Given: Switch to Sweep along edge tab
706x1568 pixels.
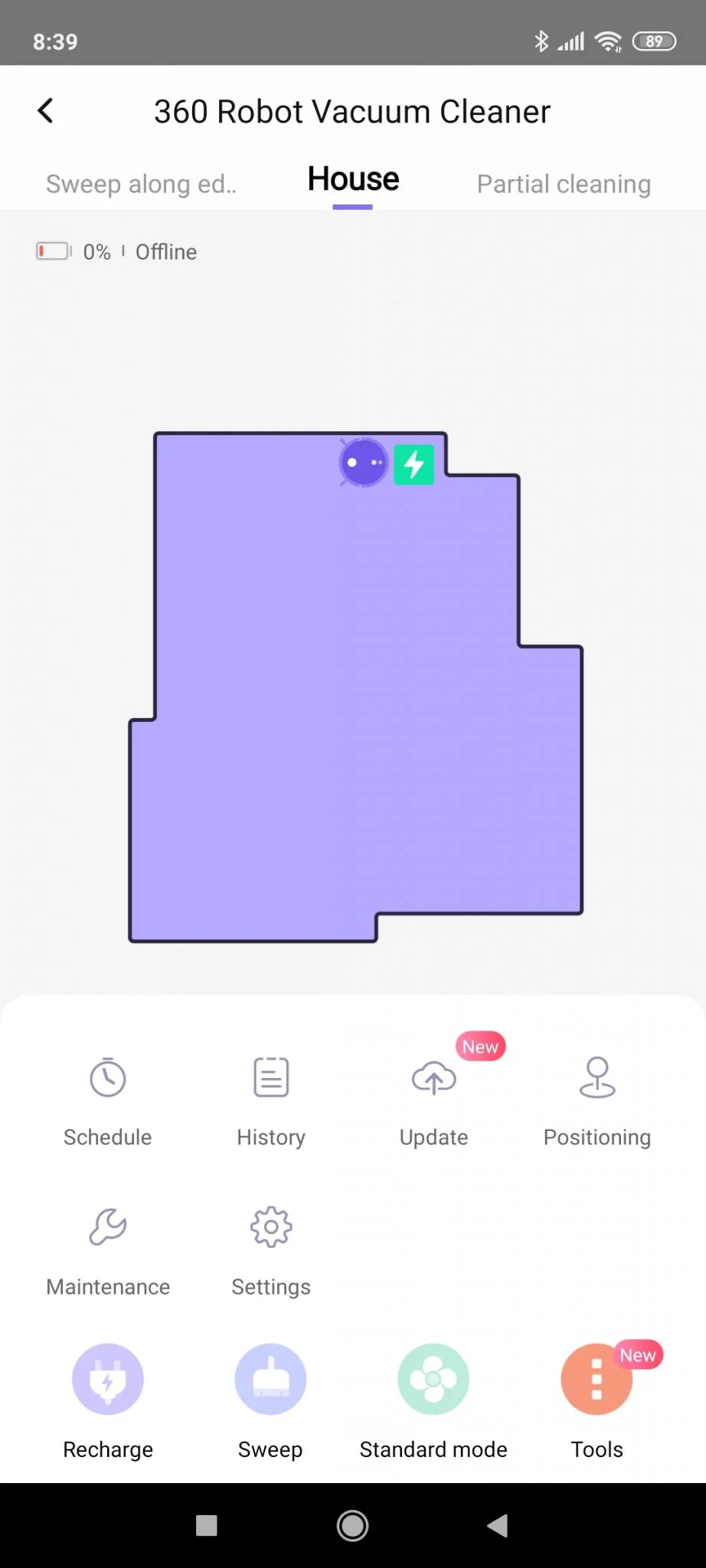Looking at the screenshot, I should (x=141, y=184).
